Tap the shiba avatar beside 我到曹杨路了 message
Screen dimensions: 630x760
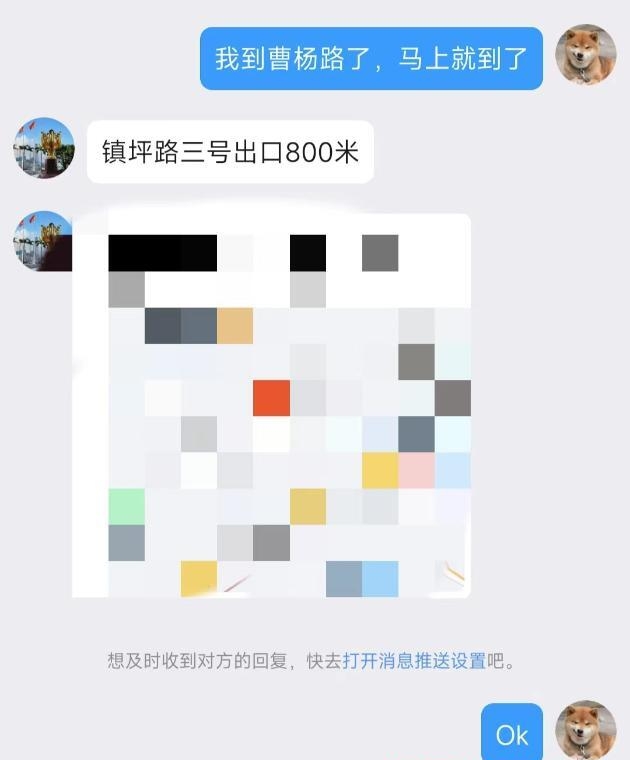586,55
